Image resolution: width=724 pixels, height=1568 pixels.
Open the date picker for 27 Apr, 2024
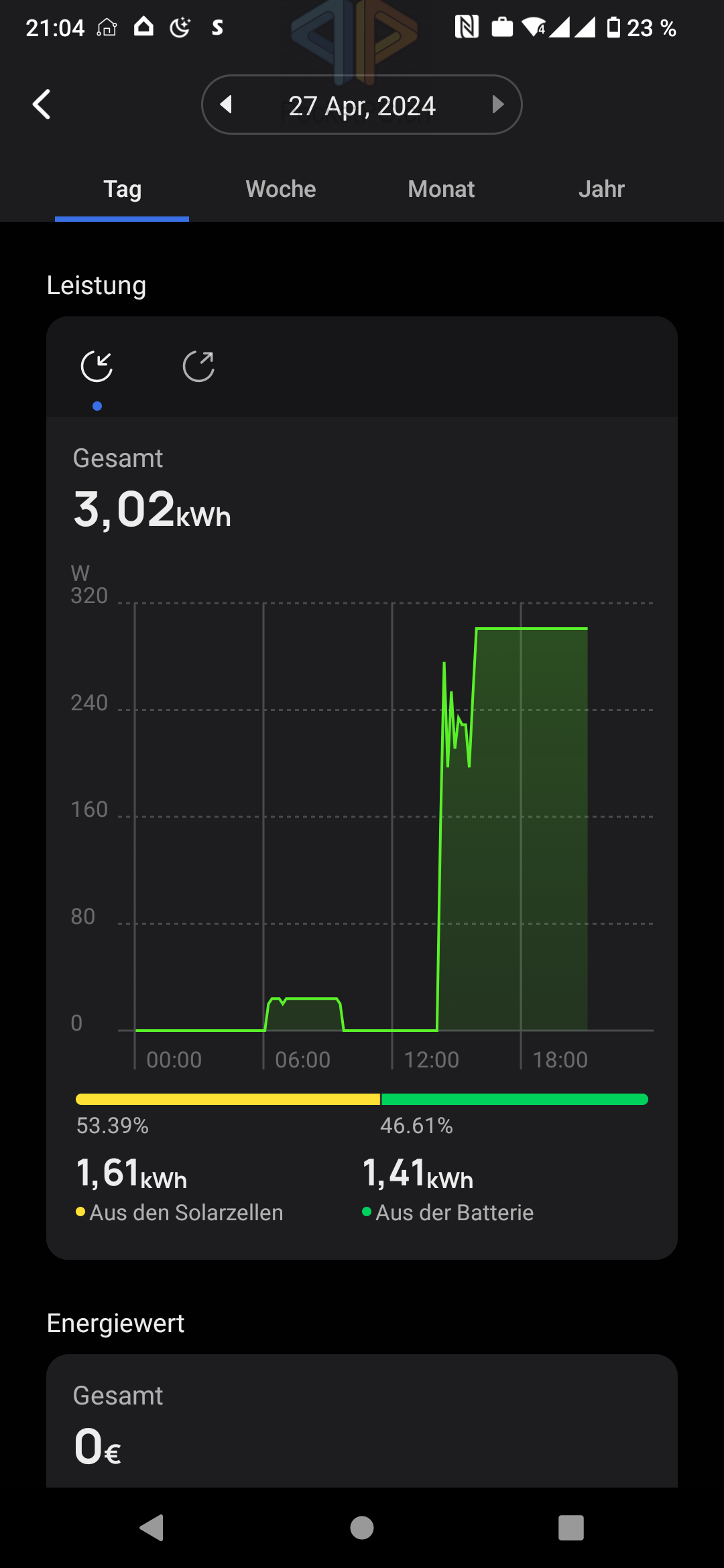362,106
